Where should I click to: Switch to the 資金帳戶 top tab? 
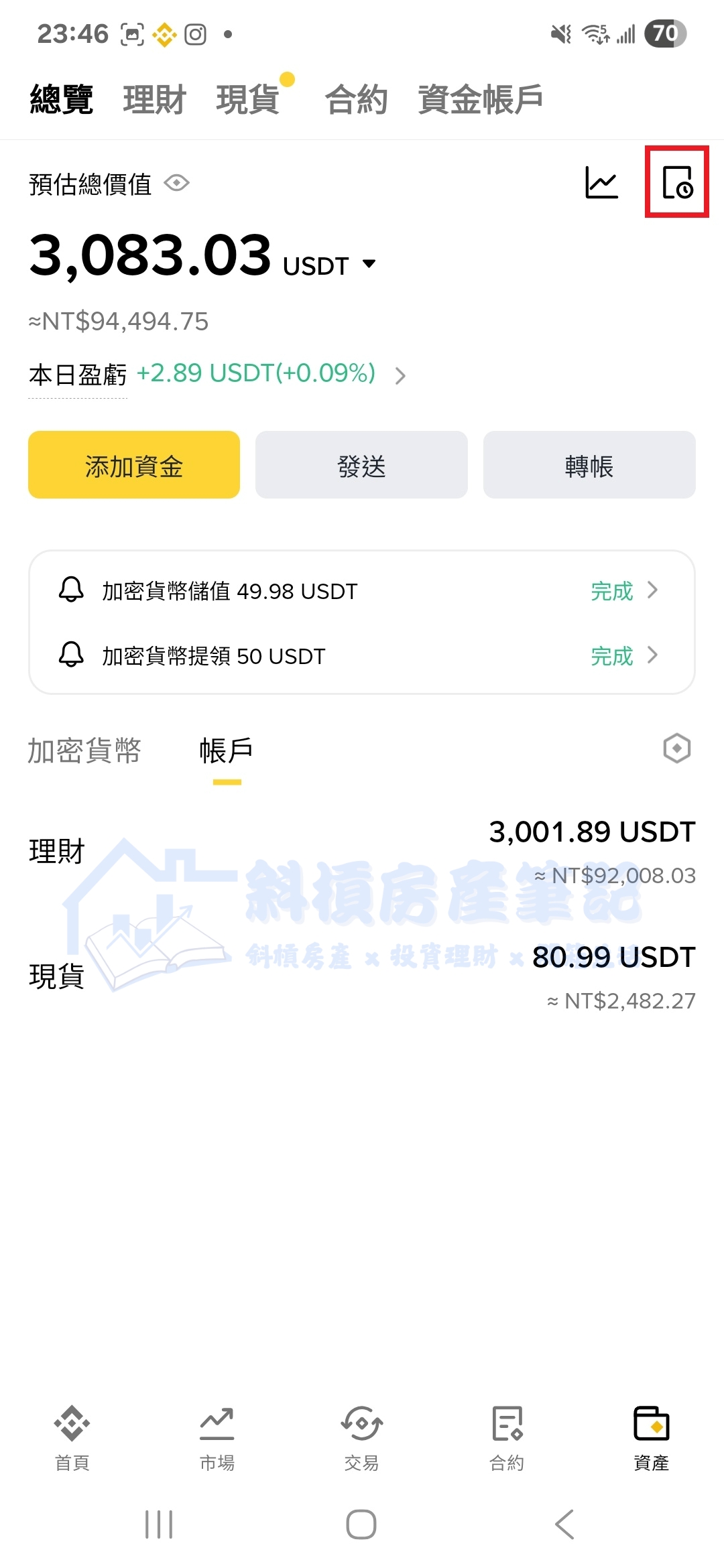click(x=480, y=100)
